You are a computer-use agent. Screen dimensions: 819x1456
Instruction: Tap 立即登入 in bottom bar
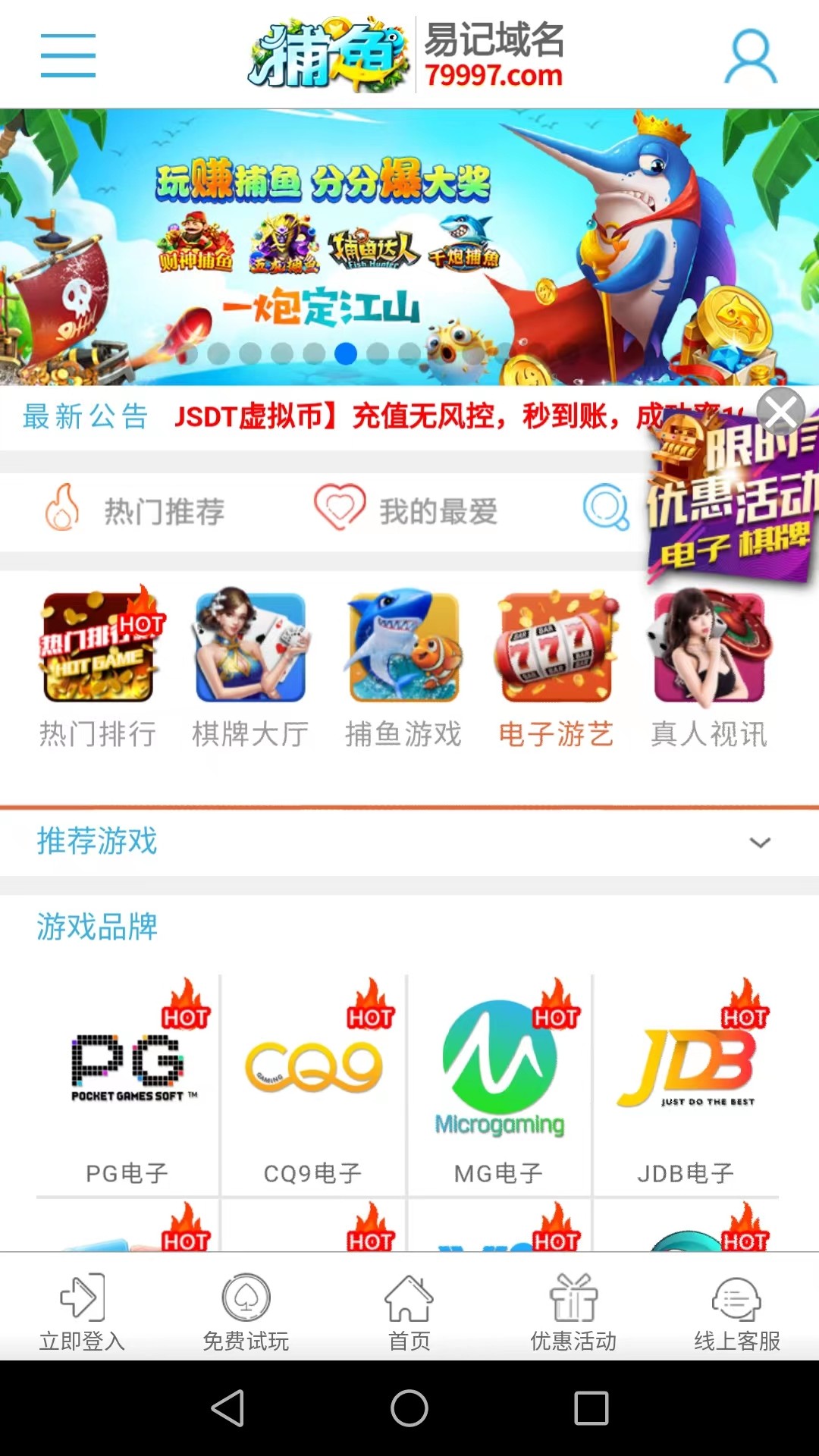click(82, 1312)
